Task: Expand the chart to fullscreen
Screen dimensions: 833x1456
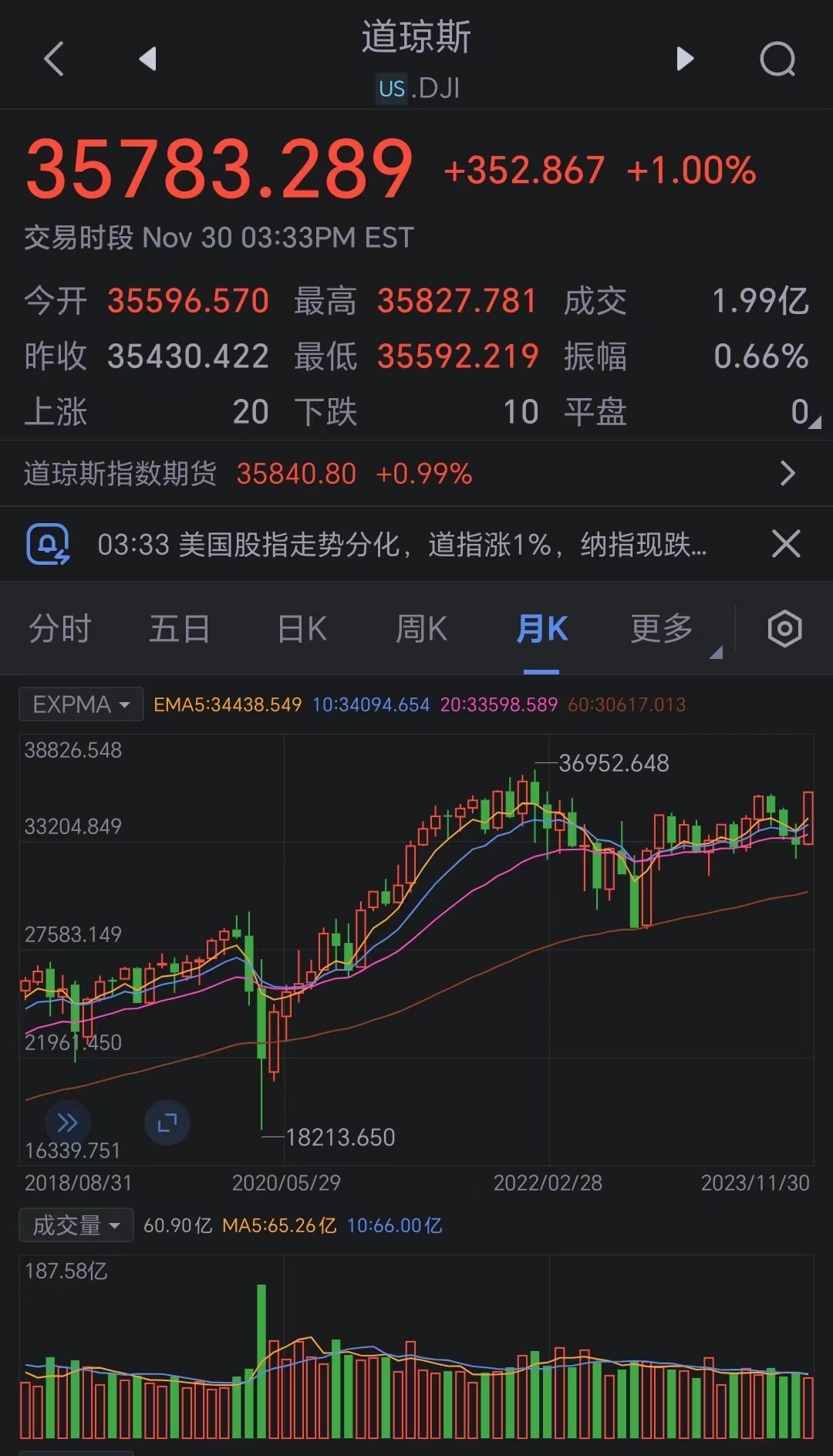Action: coord(167,1123)
